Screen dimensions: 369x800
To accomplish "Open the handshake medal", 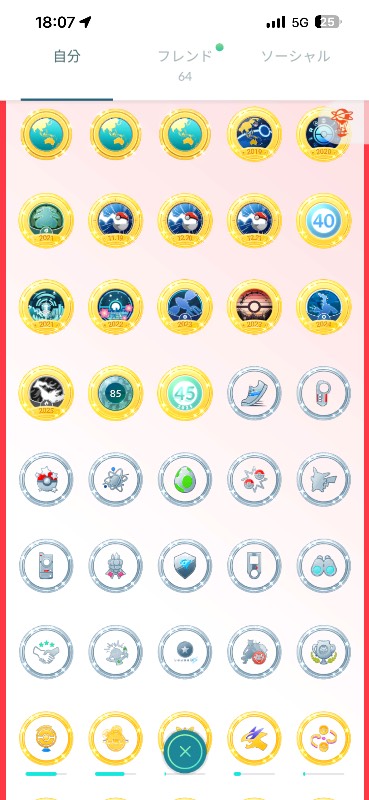I will pos(46,653).
